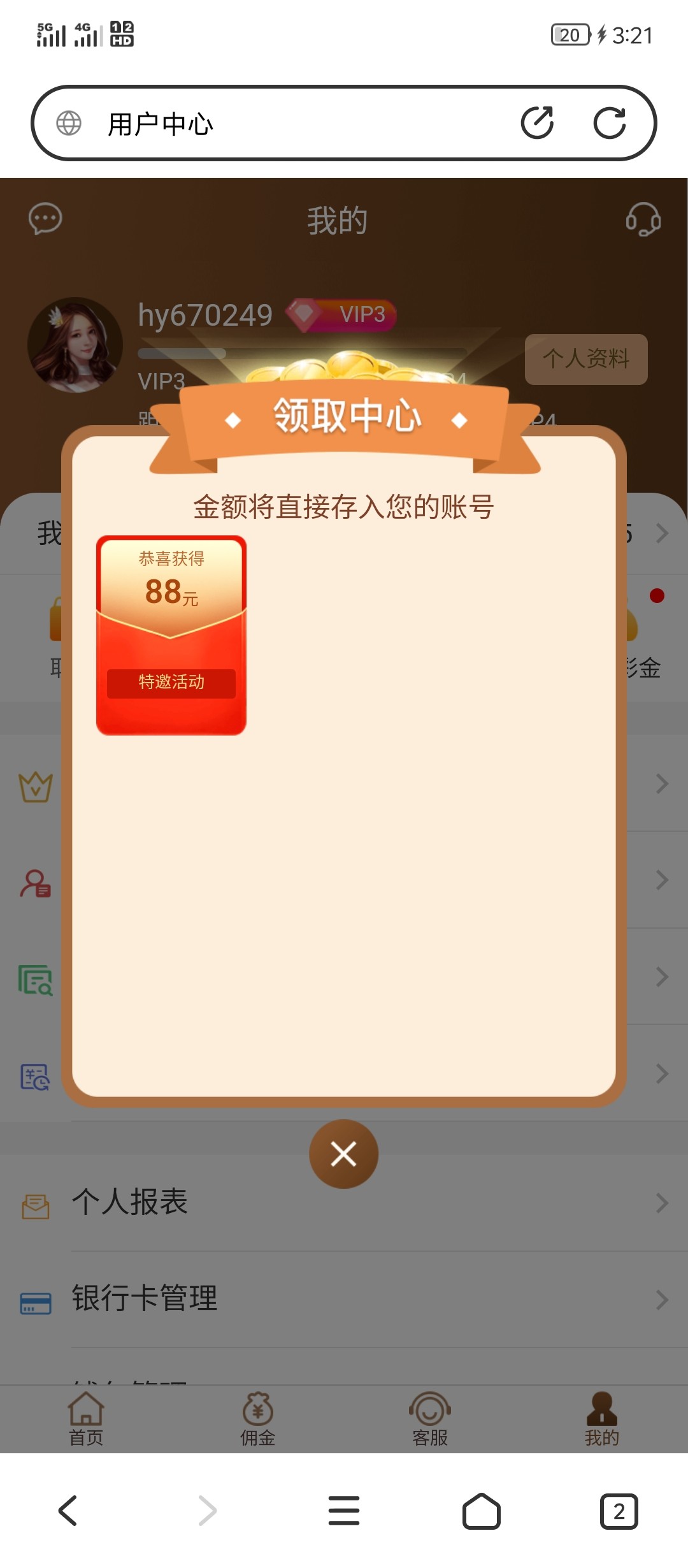Click the blue bill history icon

tap(35, 1077)
